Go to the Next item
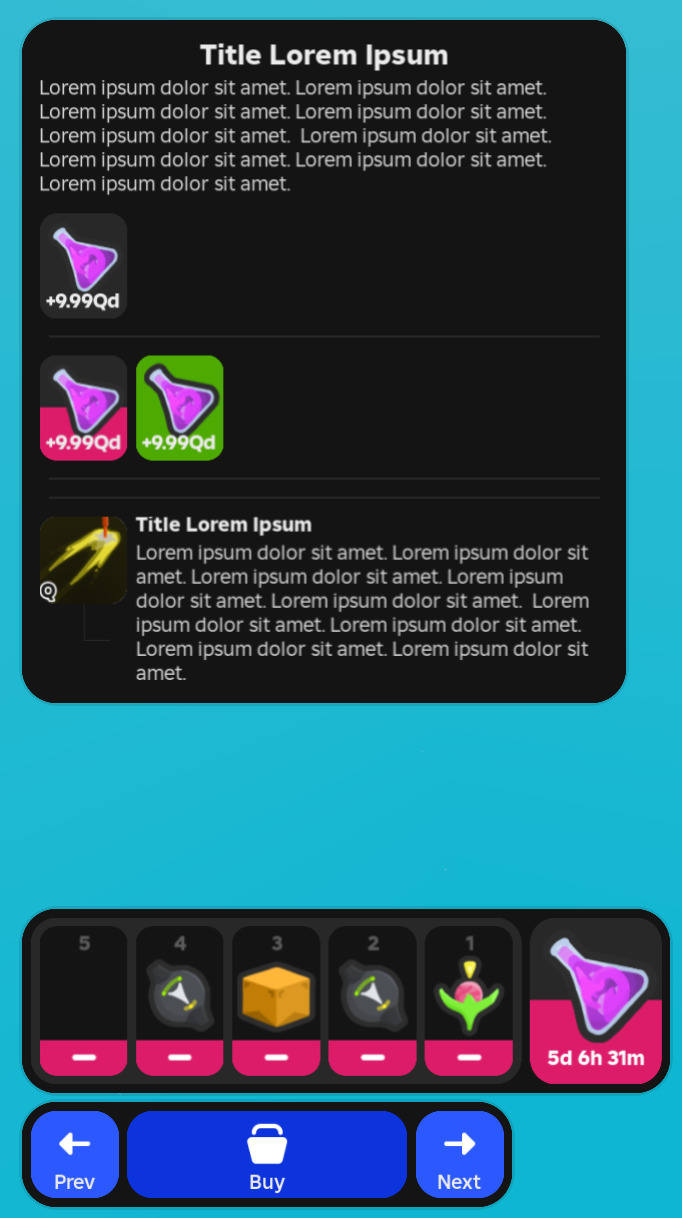Viewport: 682px width, 1218px height. pyautogui.click(x=459, y=1154)
